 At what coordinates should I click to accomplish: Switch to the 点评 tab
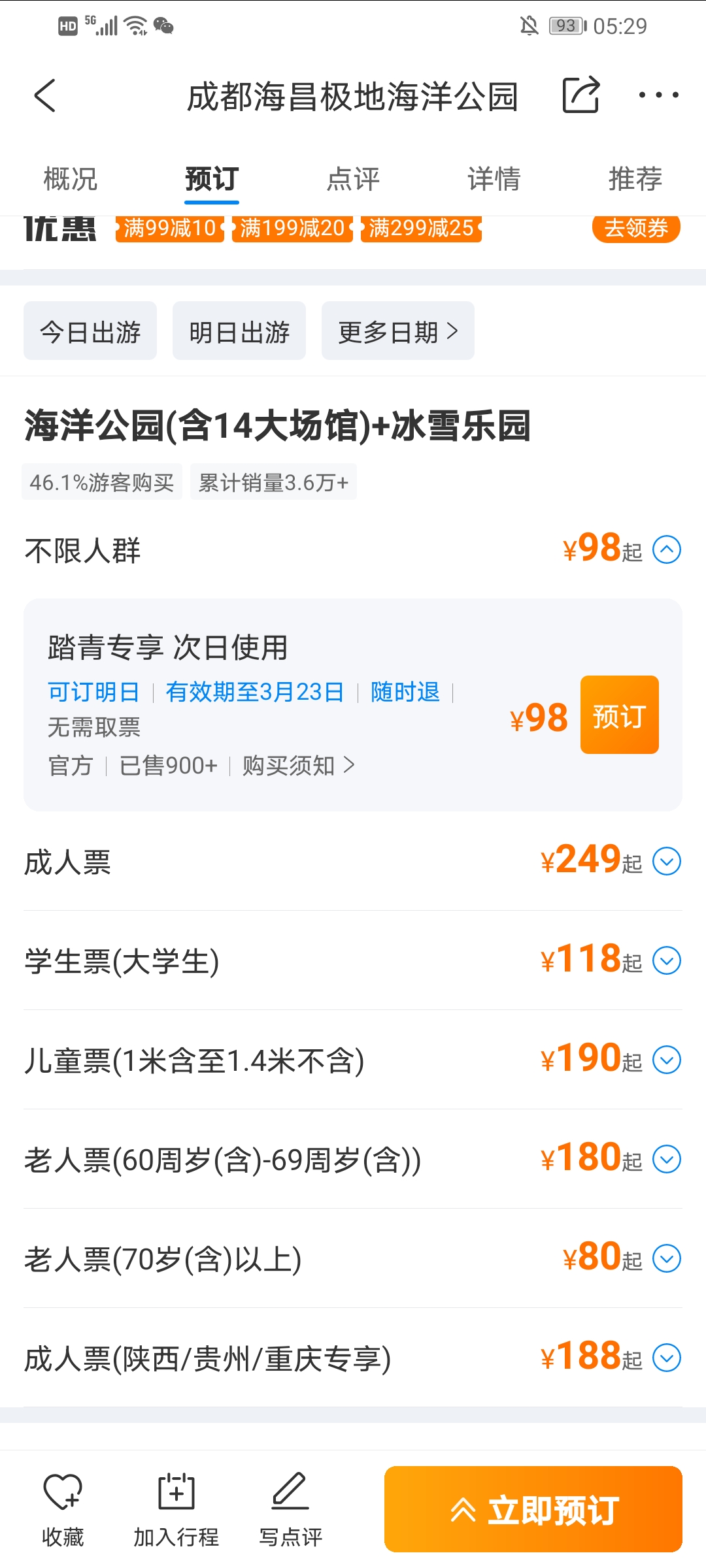(x=353, y=179)
